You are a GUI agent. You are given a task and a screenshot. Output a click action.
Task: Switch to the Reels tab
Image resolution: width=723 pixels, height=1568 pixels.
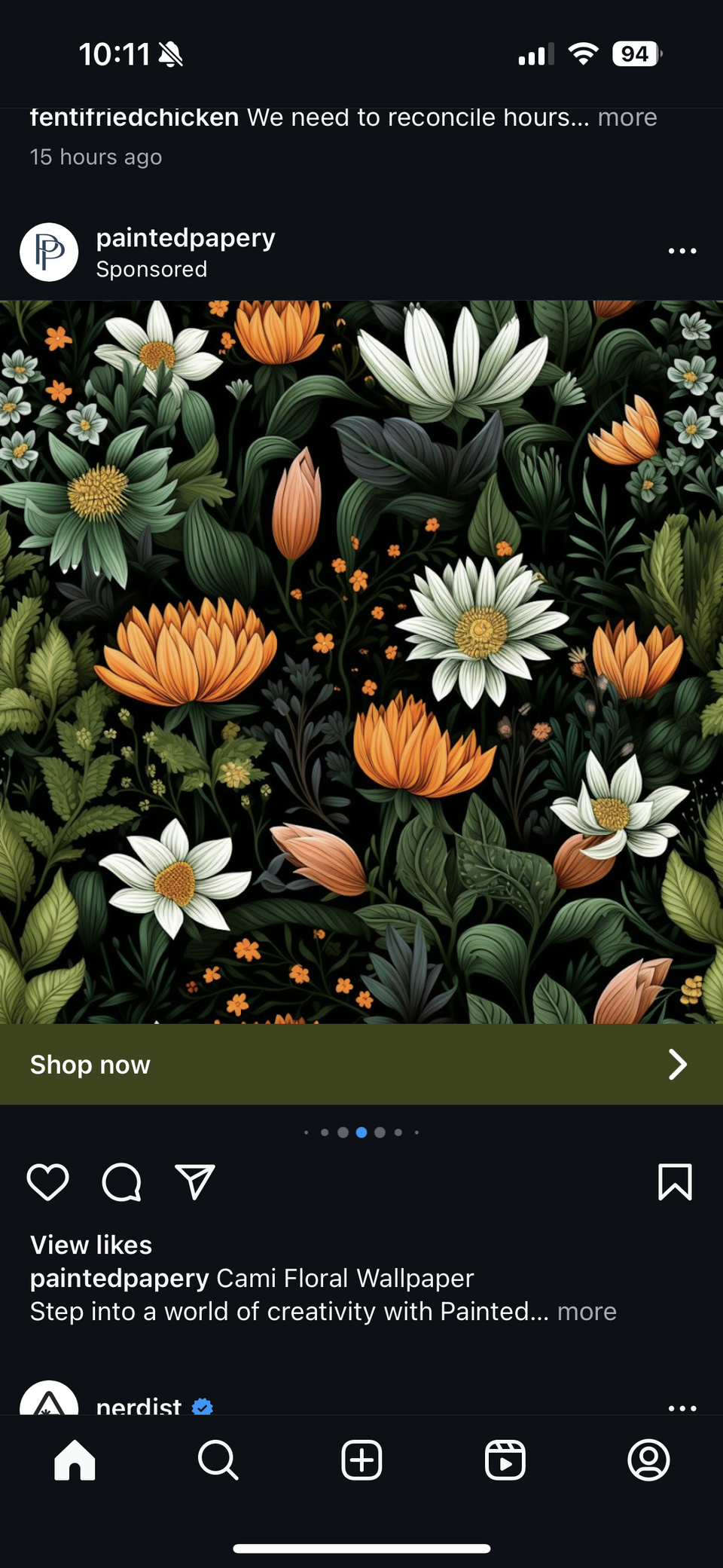[505, 1460]
